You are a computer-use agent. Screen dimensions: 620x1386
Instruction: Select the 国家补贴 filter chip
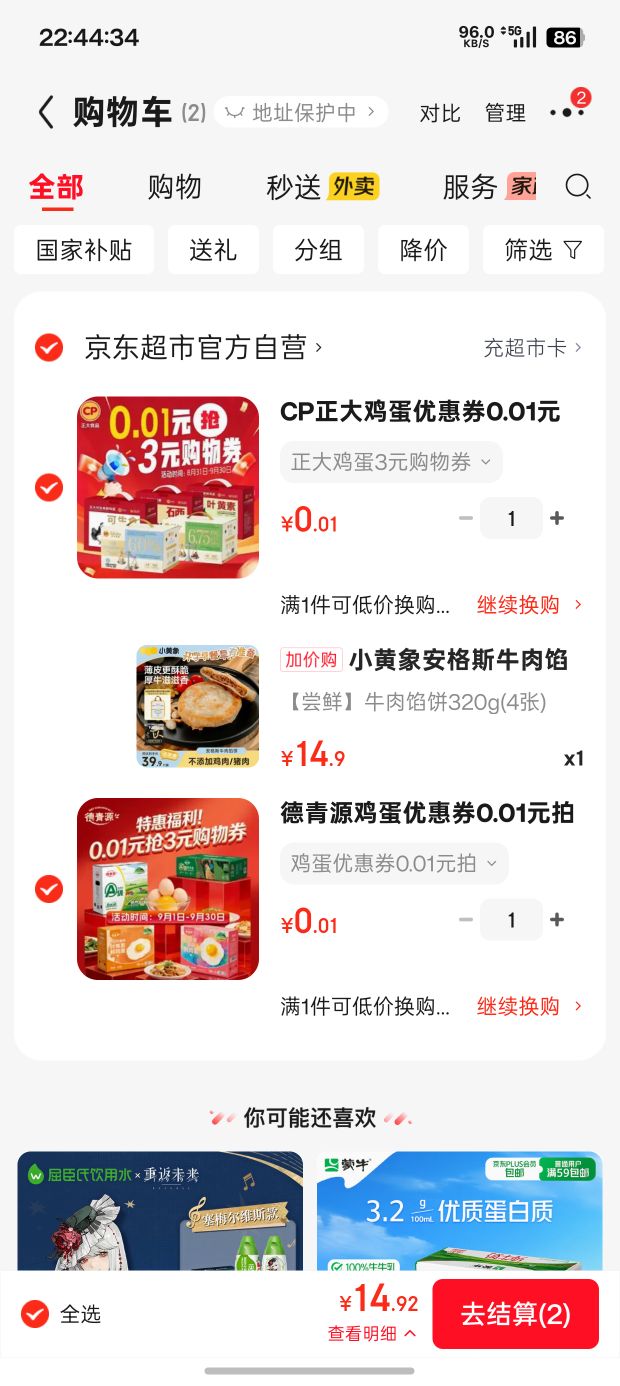click(x=84, y=250)
